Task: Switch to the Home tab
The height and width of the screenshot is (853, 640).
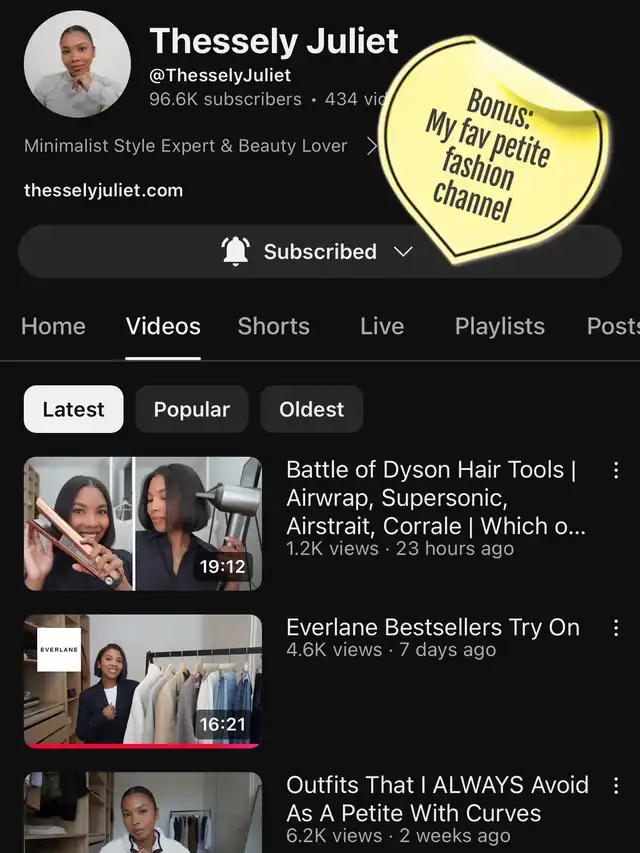Action: coord(53,326)
